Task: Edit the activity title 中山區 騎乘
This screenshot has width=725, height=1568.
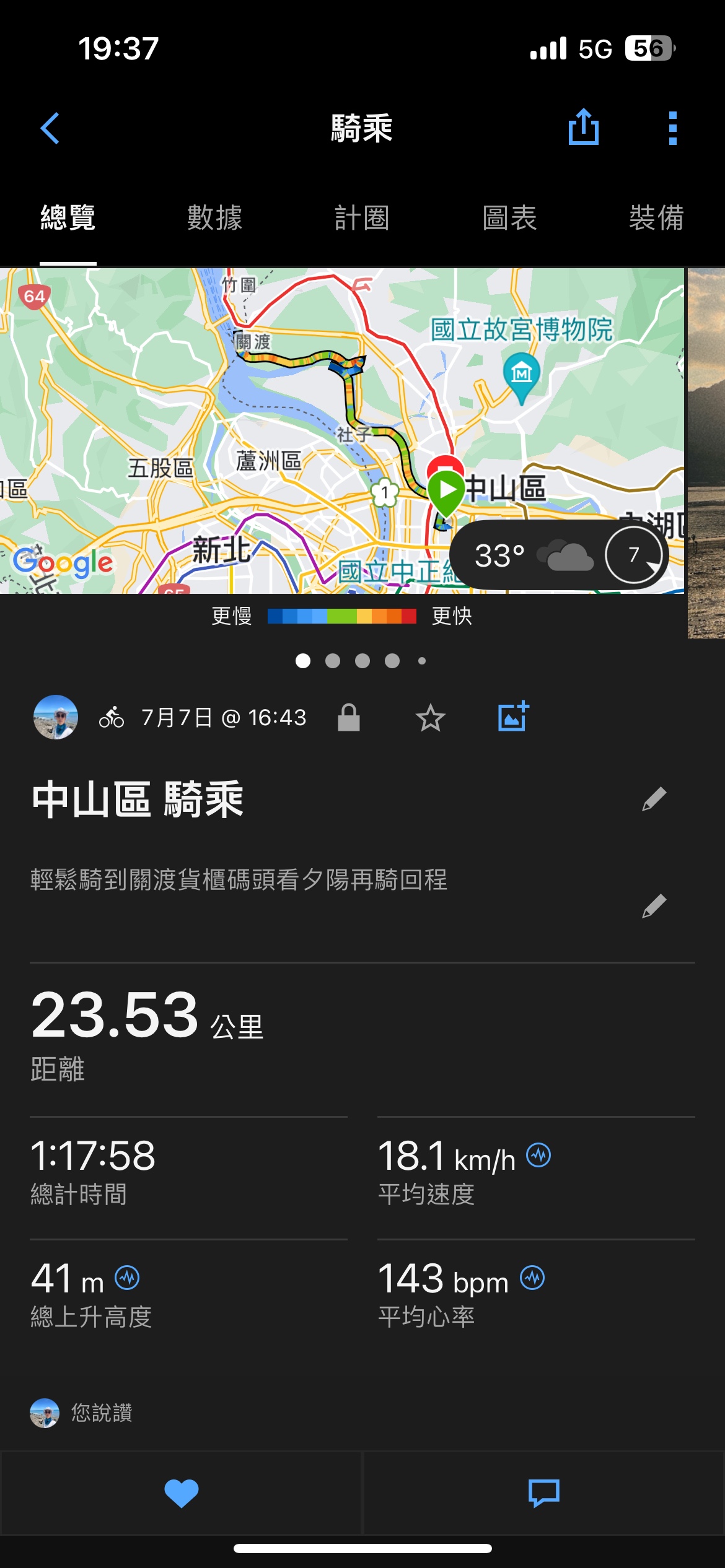Action: click(x=654, y=799)
